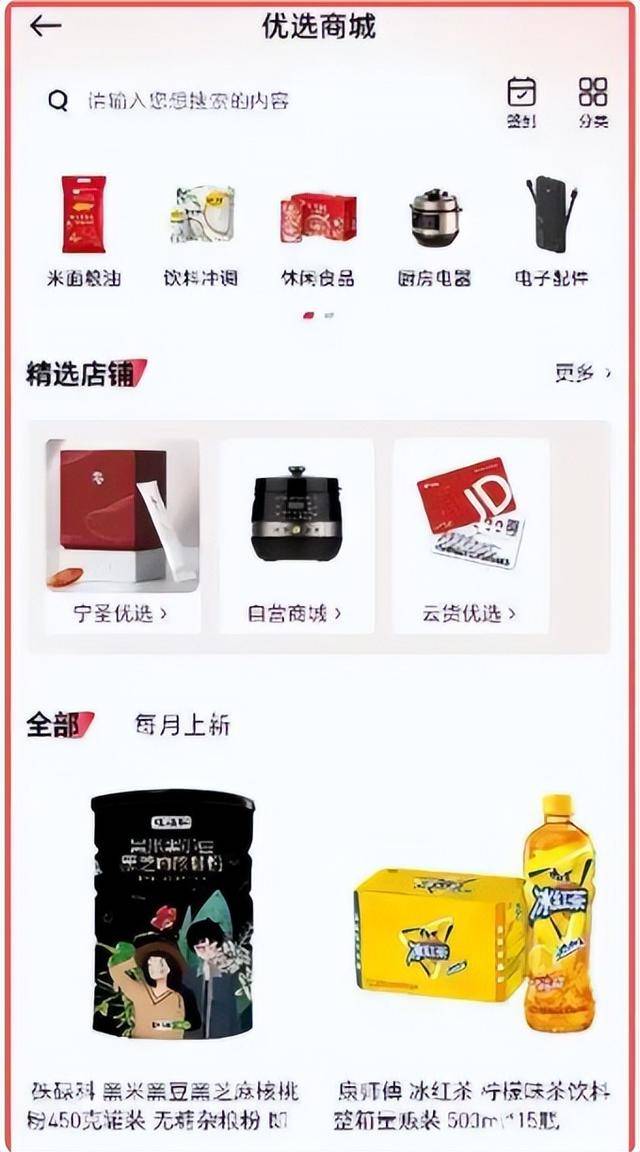Open the 分类 categories grid

593,102
